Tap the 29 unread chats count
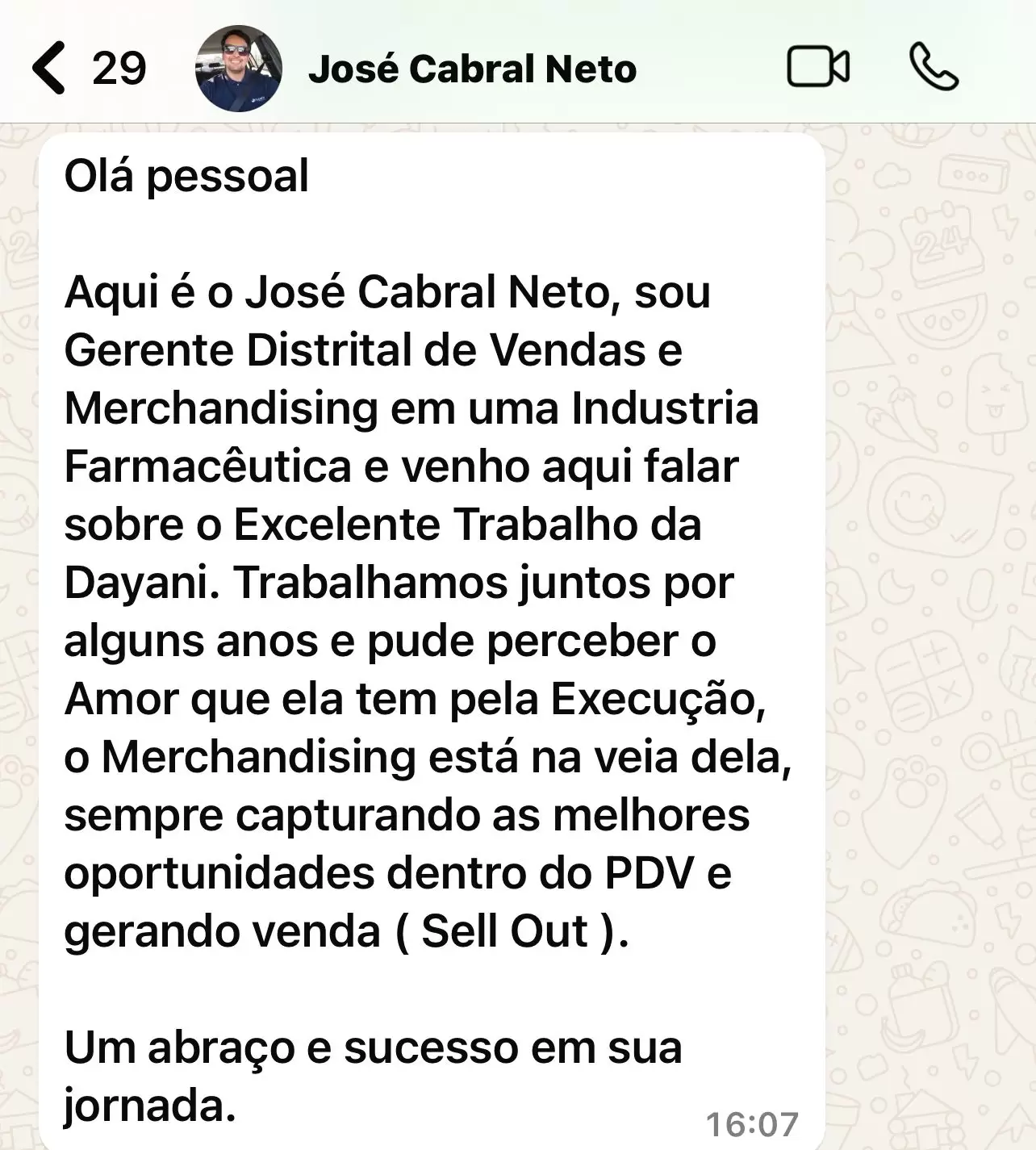Viewport: 1036px width, 1150px height. pos(119,69)
